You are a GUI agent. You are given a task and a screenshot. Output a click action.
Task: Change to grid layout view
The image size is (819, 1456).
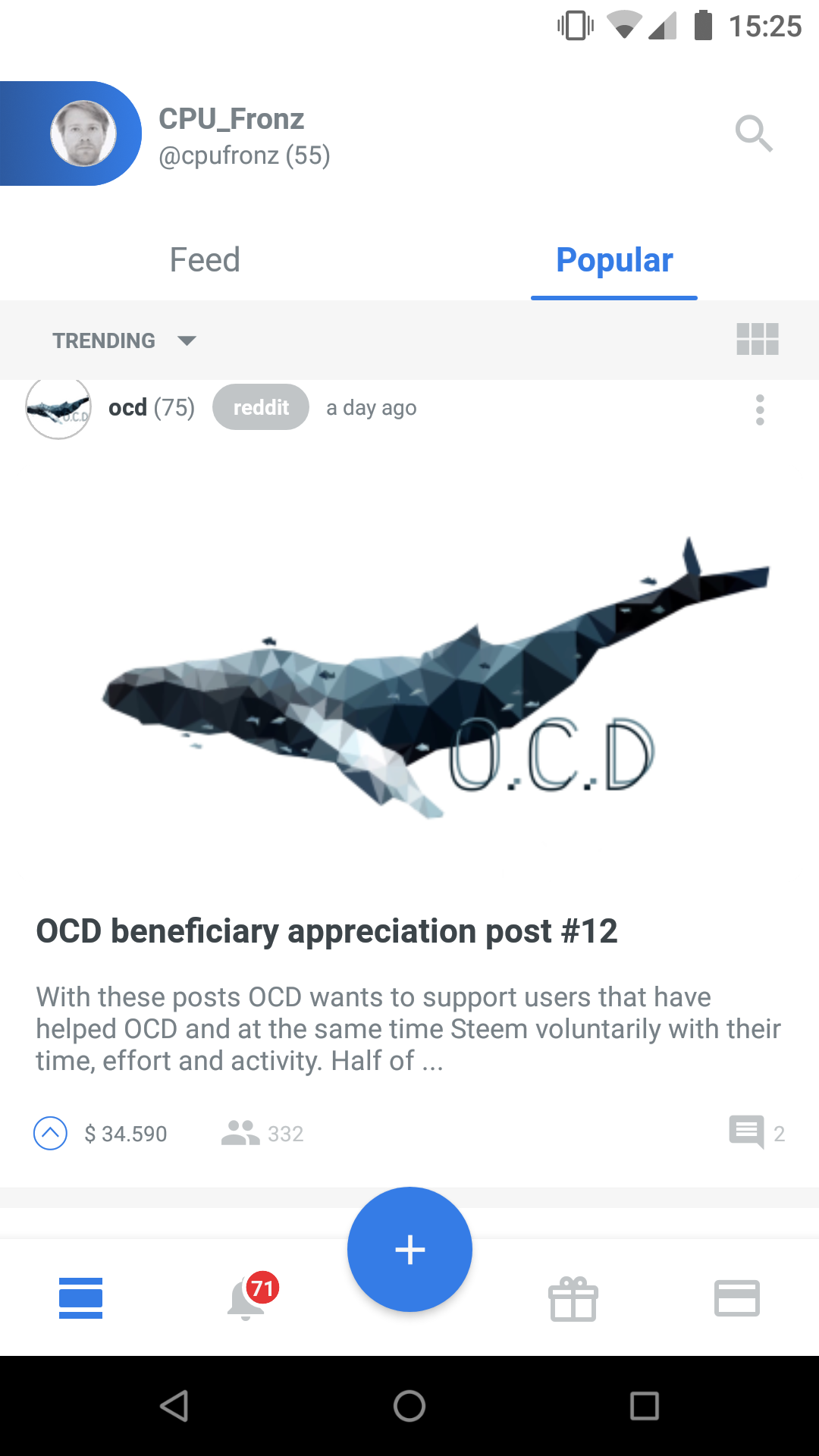(x=758, y=339)
